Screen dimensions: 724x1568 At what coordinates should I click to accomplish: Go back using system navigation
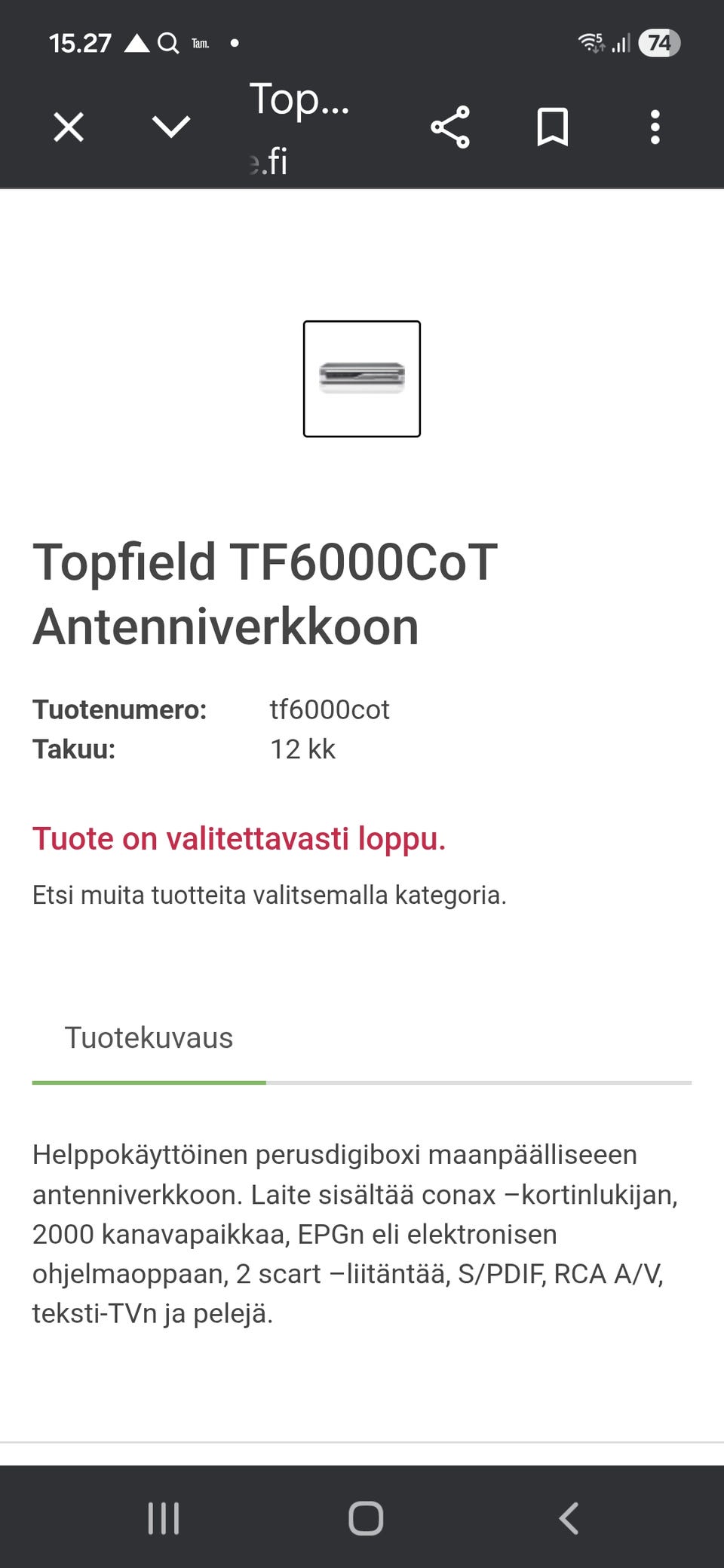click(569, 1518)
